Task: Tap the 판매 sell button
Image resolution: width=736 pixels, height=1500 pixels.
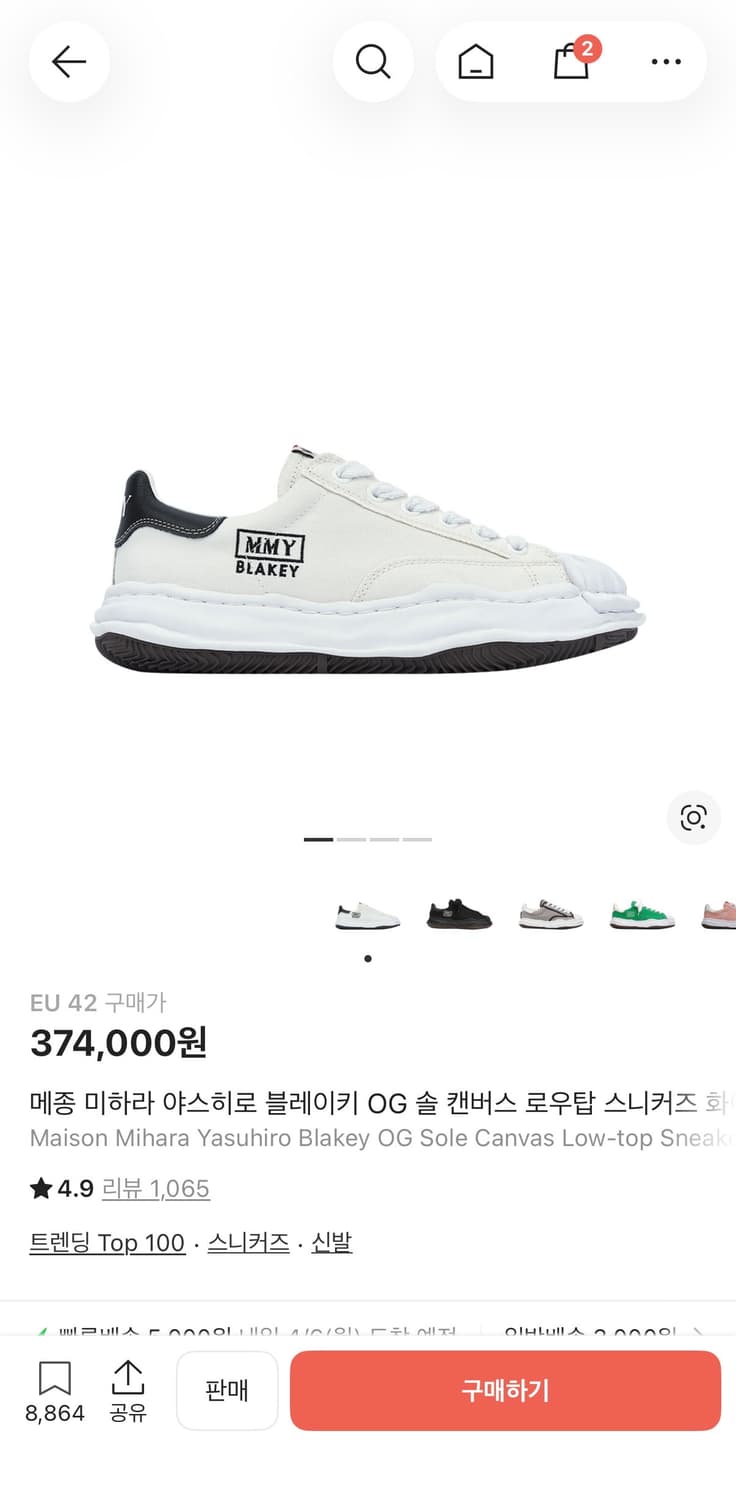Action: tap(226, 1390)
